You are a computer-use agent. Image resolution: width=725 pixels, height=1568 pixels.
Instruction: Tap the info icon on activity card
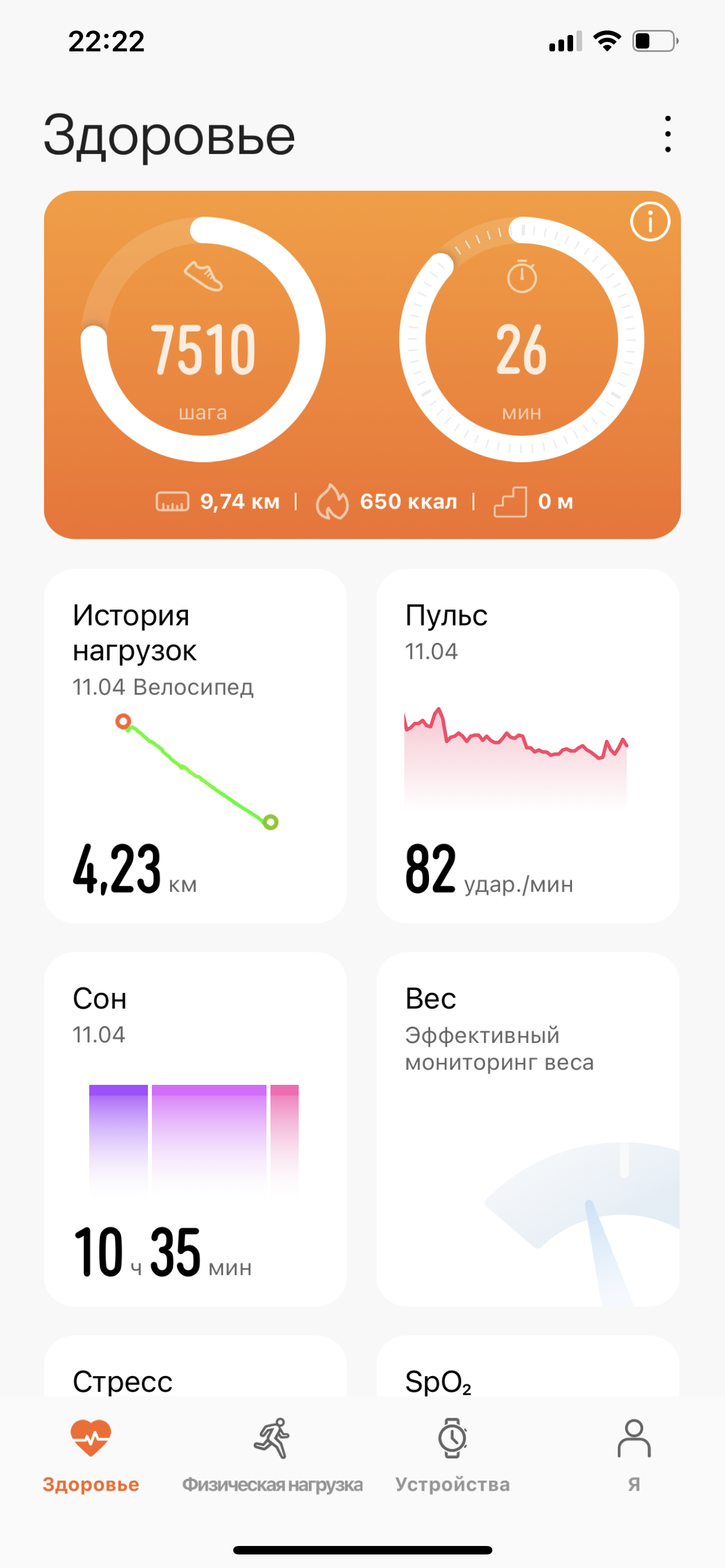point(649,222)
